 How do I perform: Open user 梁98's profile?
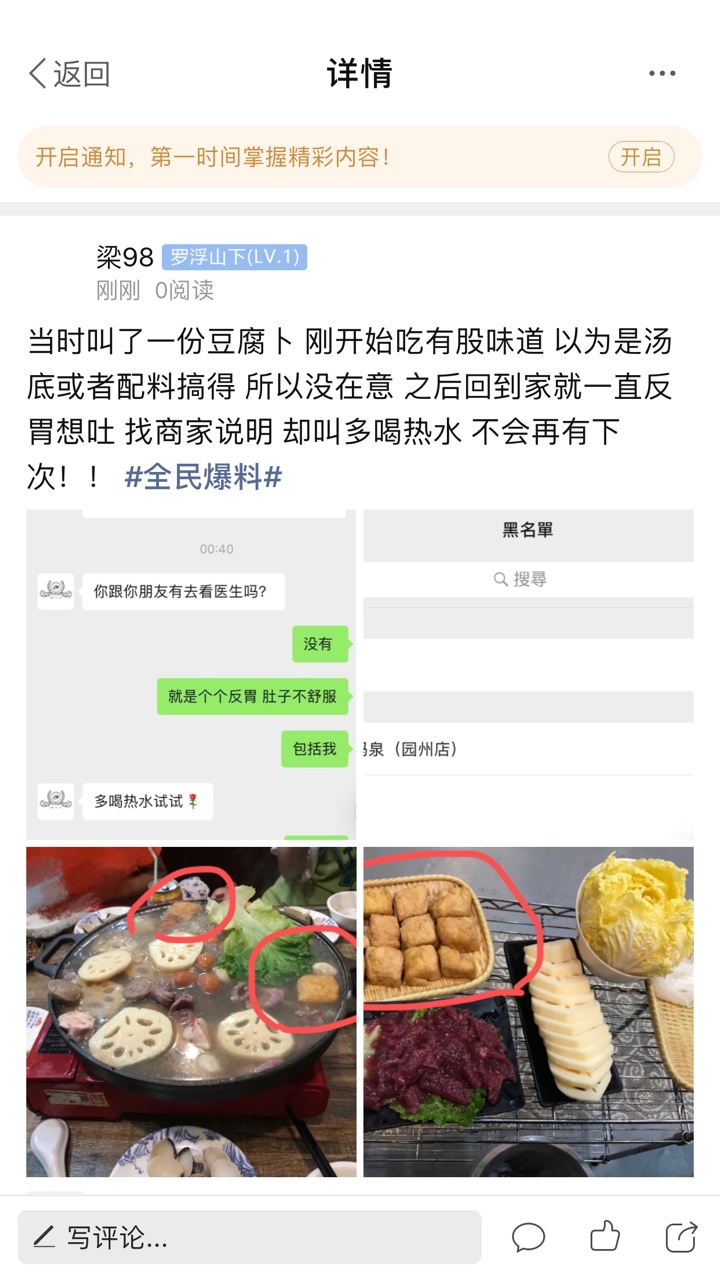[124, 258]
